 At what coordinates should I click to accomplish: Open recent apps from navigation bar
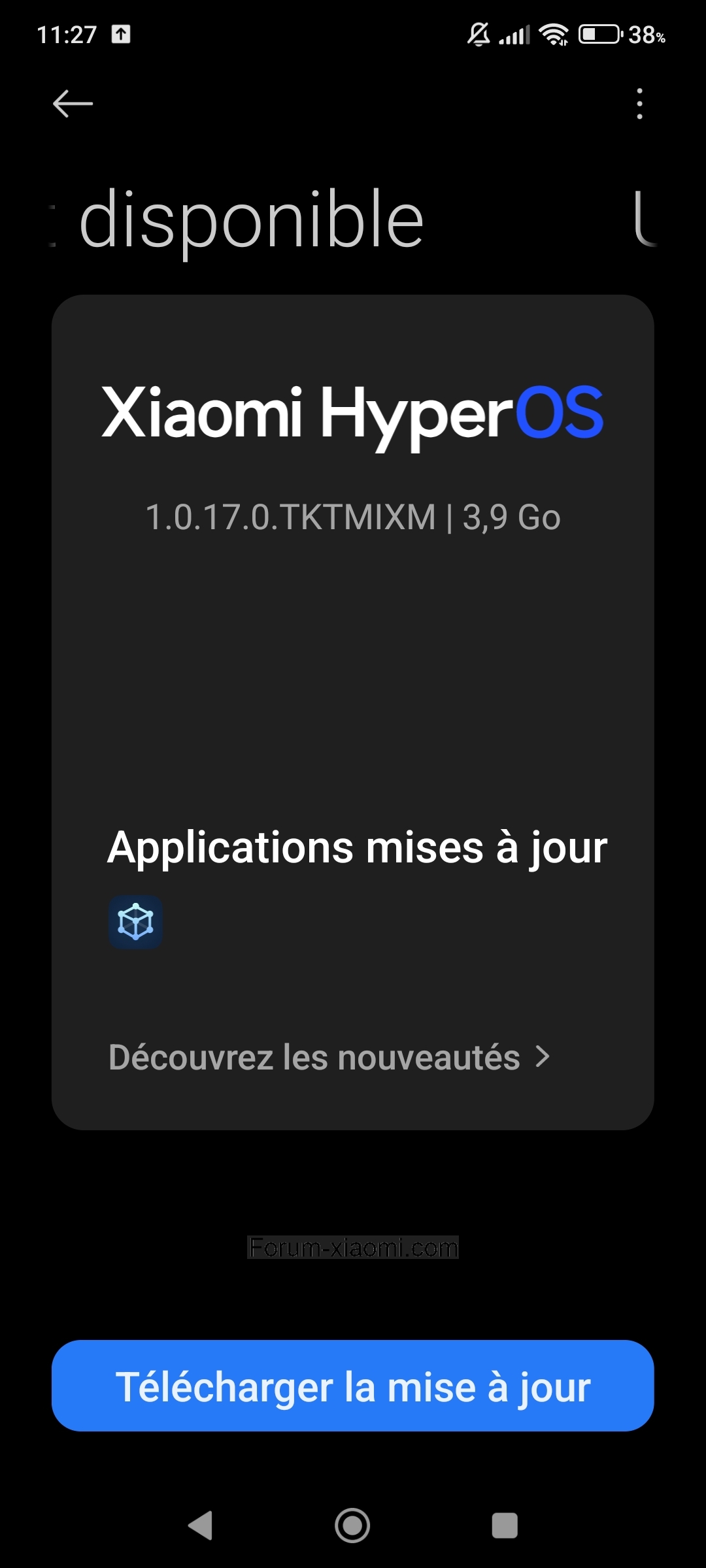tap(505, 1526)
